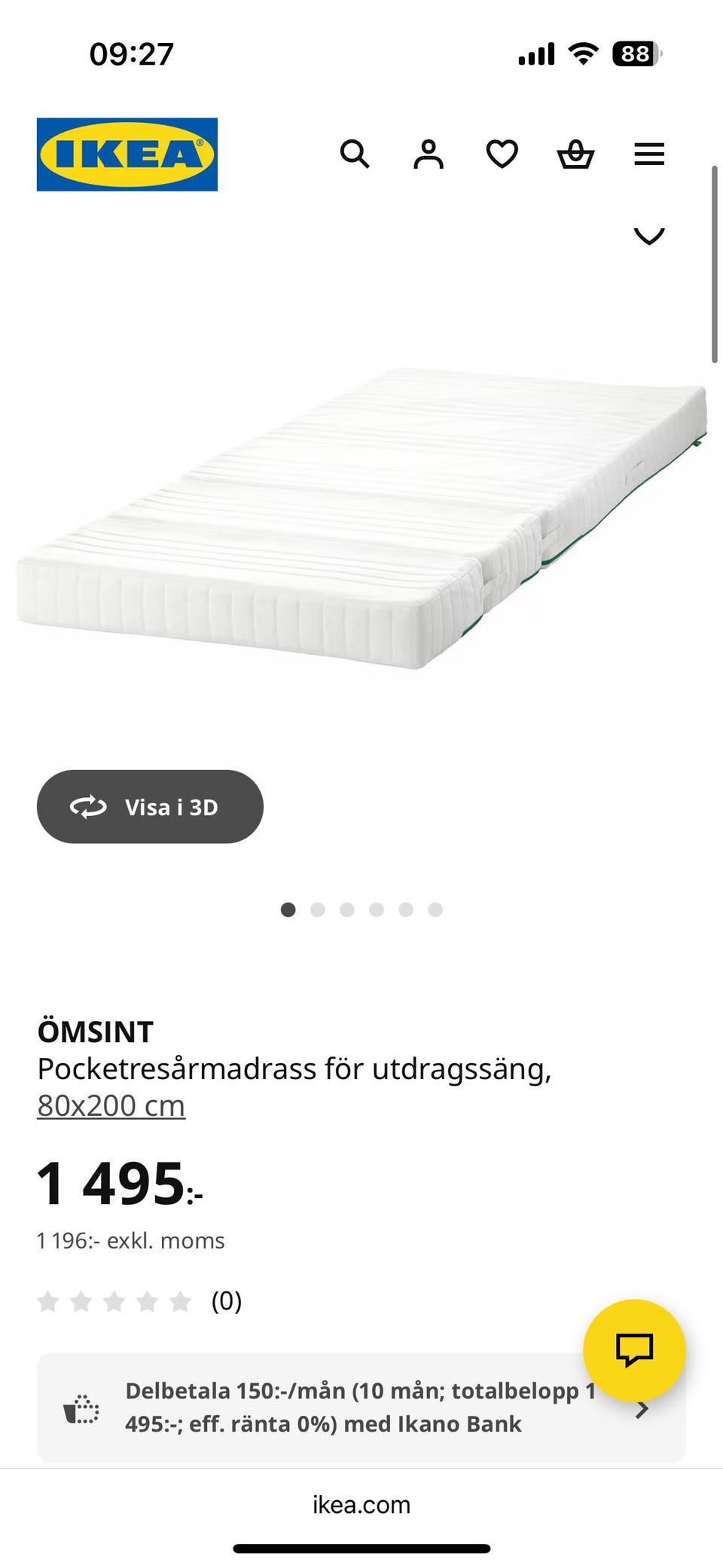Open the favorites heart icon

pyautogui.click(x=502, y=154)
